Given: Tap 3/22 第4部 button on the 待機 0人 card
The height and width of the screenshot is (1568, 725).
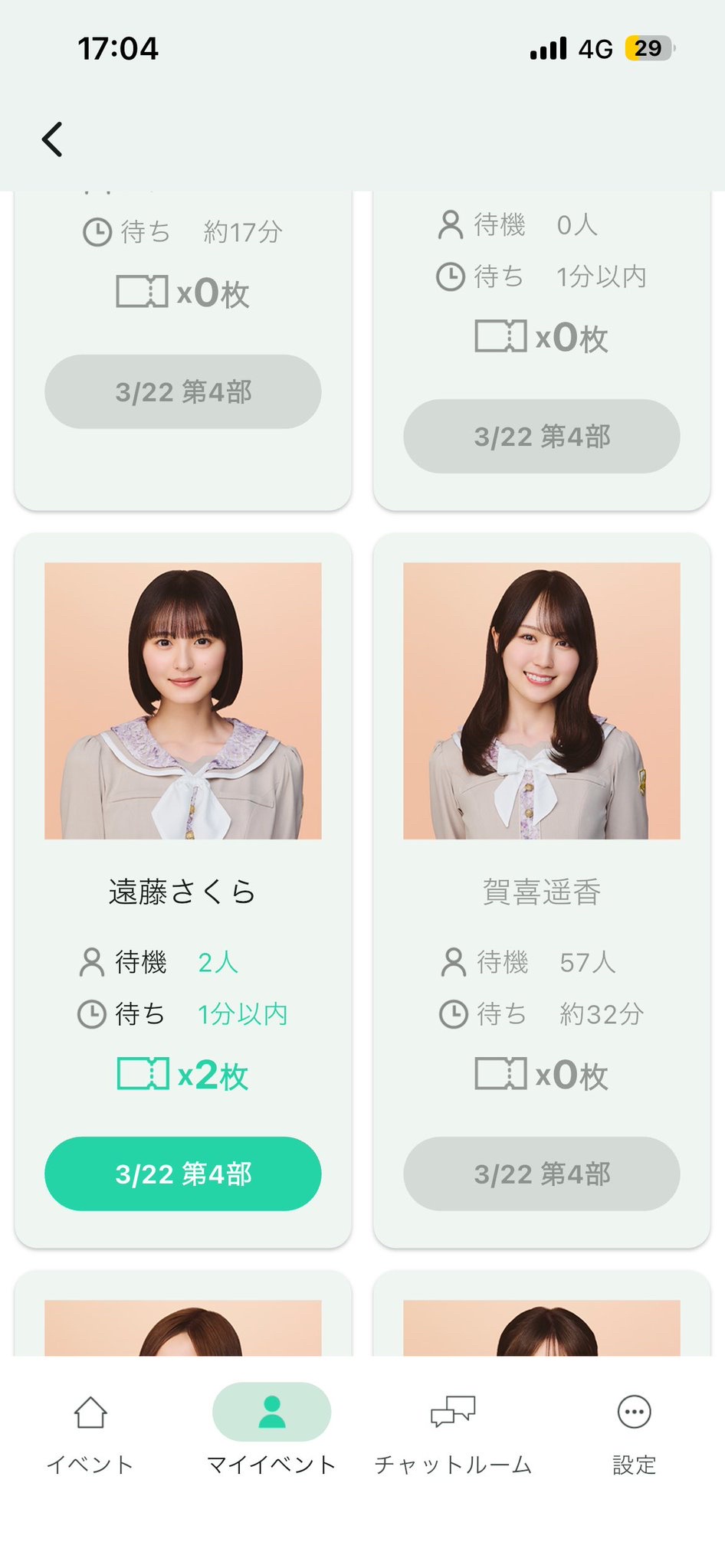Looking at the screenshot, I should [541, 436].
